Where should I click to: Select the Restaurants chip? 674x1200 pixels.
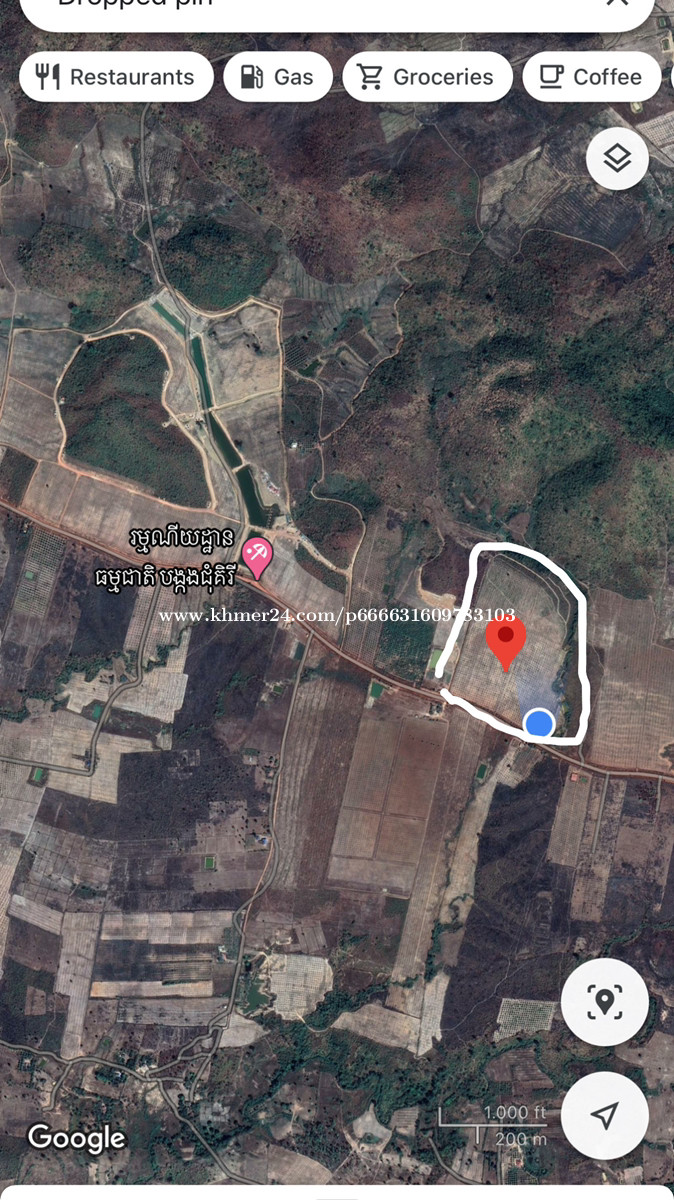coord(116,77)
